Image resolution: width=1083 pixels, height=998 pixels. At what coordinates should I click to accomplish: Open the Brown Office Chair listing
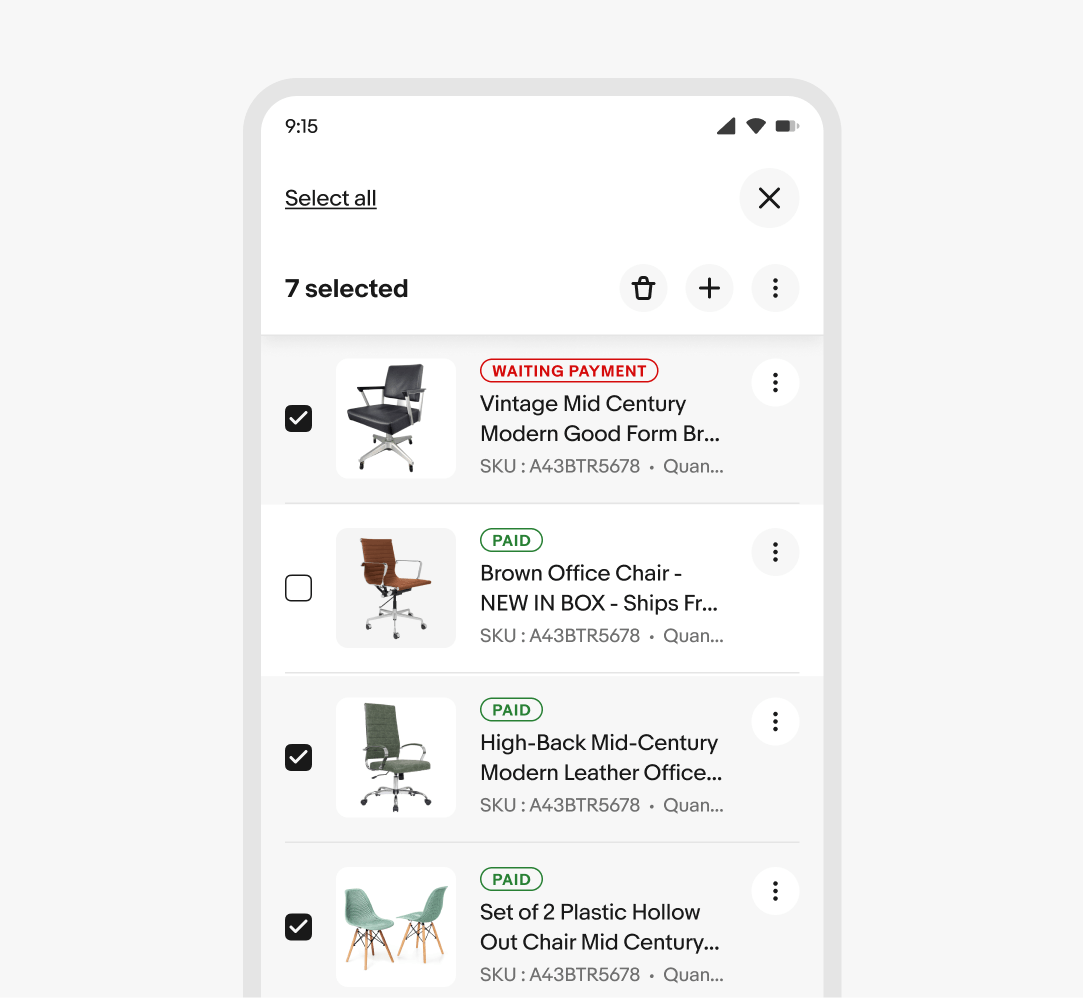tap(598, 588)
